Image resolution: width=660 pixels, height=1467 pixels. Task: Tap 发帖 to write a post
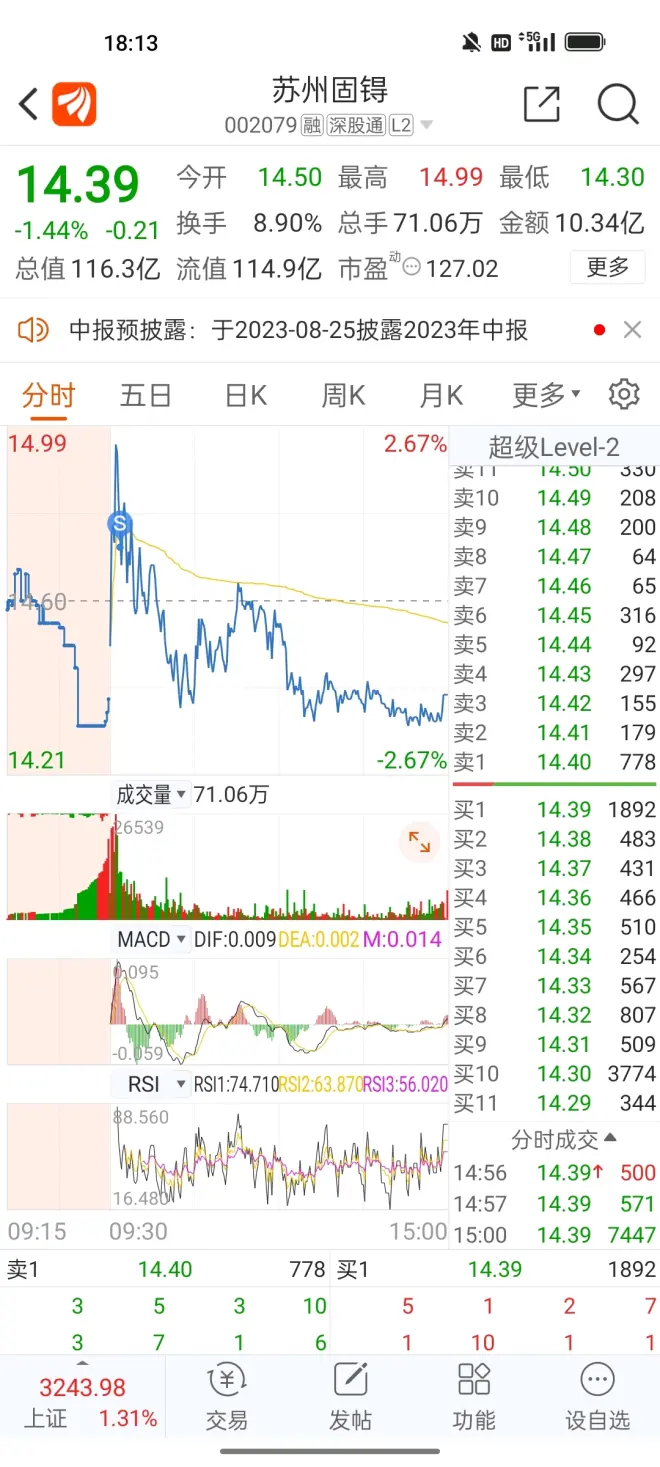(350, 1397)
